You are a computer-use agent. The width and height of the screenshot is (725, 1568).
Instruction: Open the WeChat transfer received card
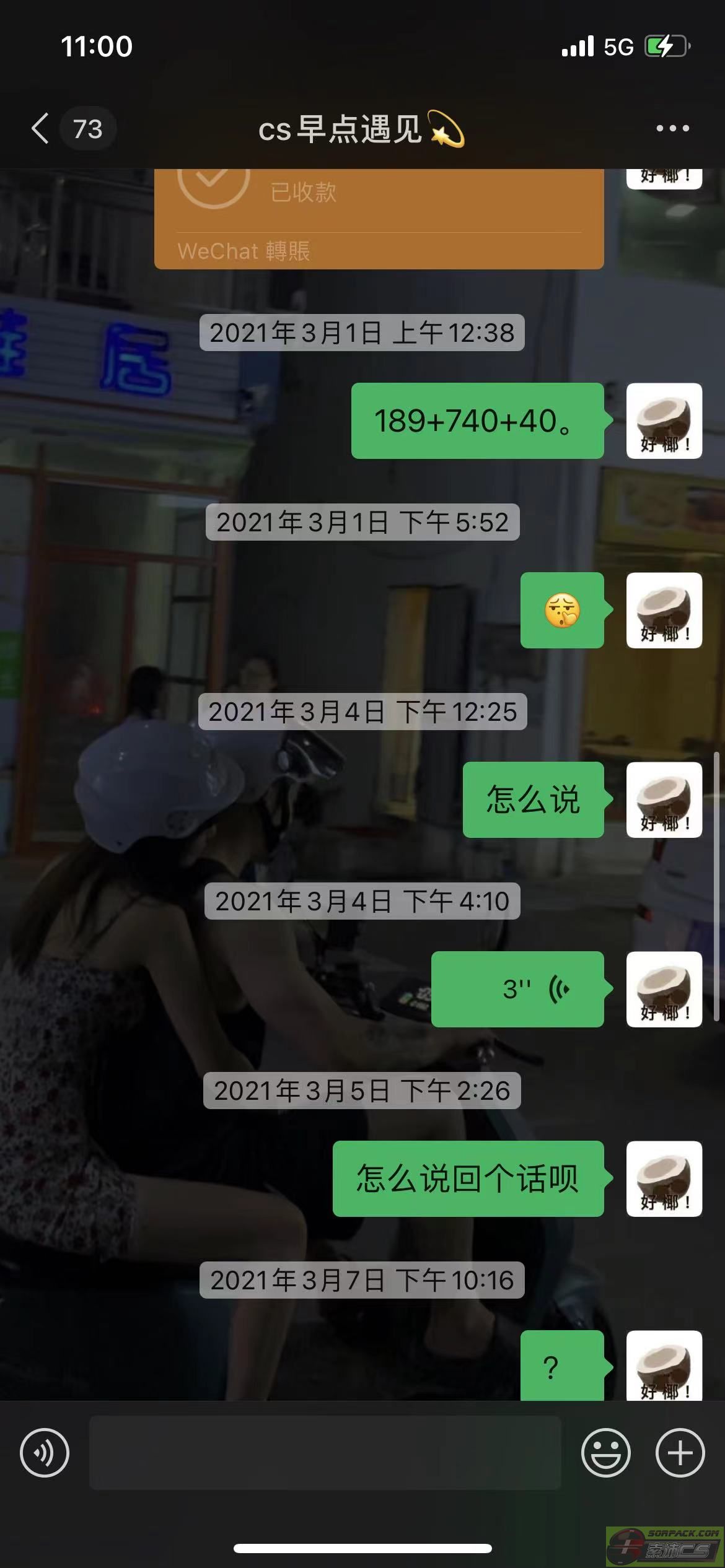click(x=379, y=217)
